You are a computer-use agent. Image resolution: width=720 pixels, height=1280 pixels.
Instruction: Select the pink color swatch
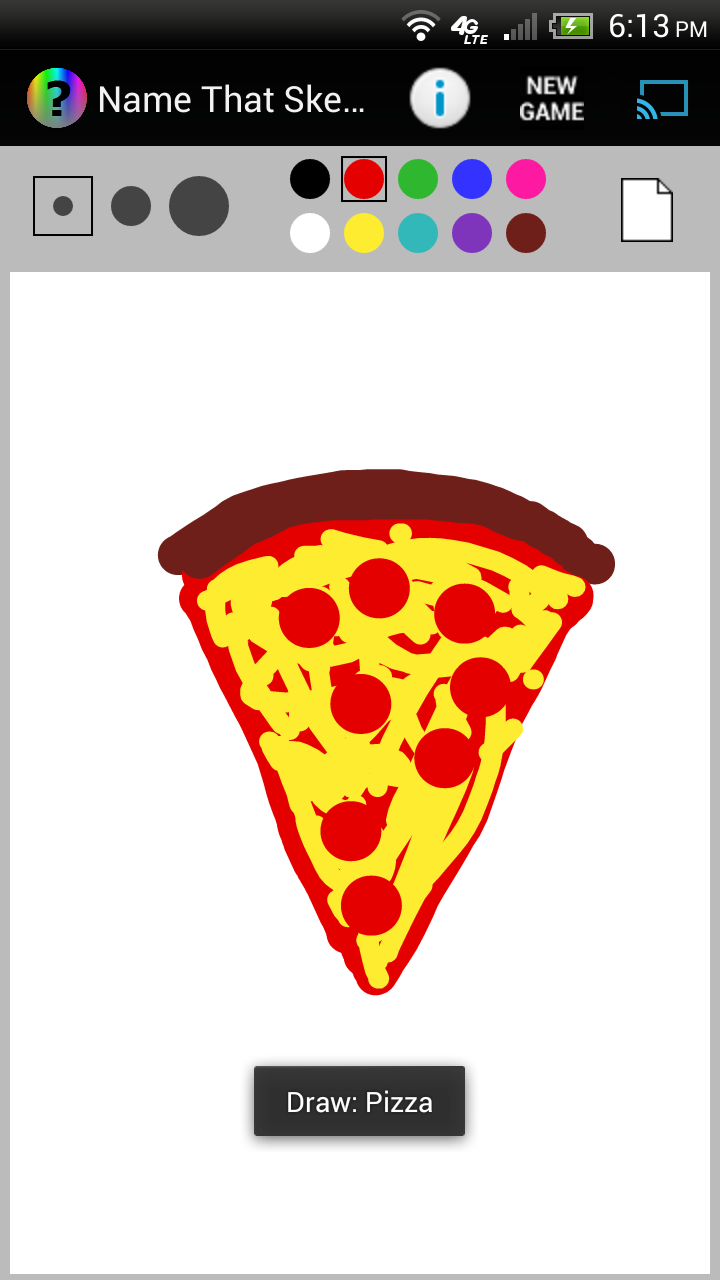pos(526,179)
